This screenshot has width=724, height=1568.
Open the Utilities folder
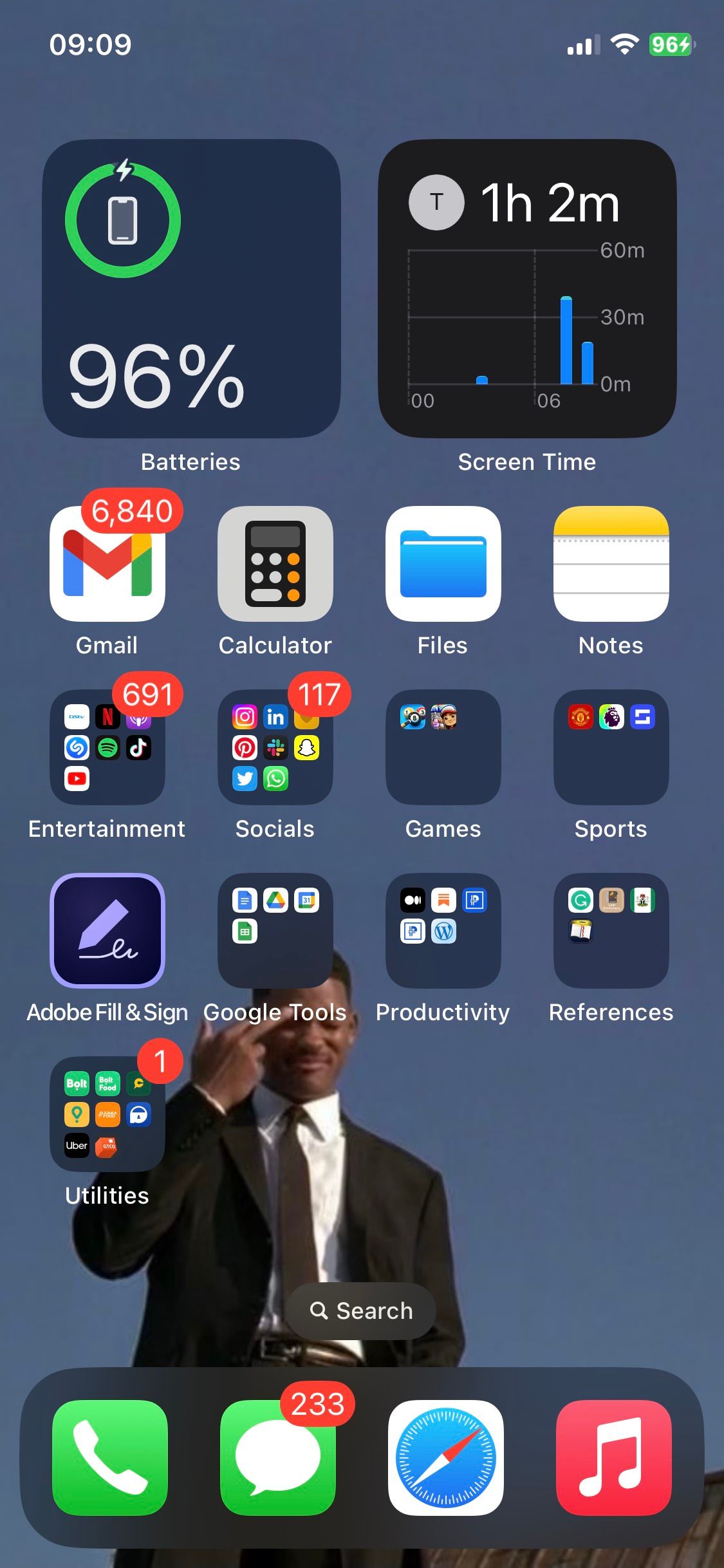pos(107,1114)
